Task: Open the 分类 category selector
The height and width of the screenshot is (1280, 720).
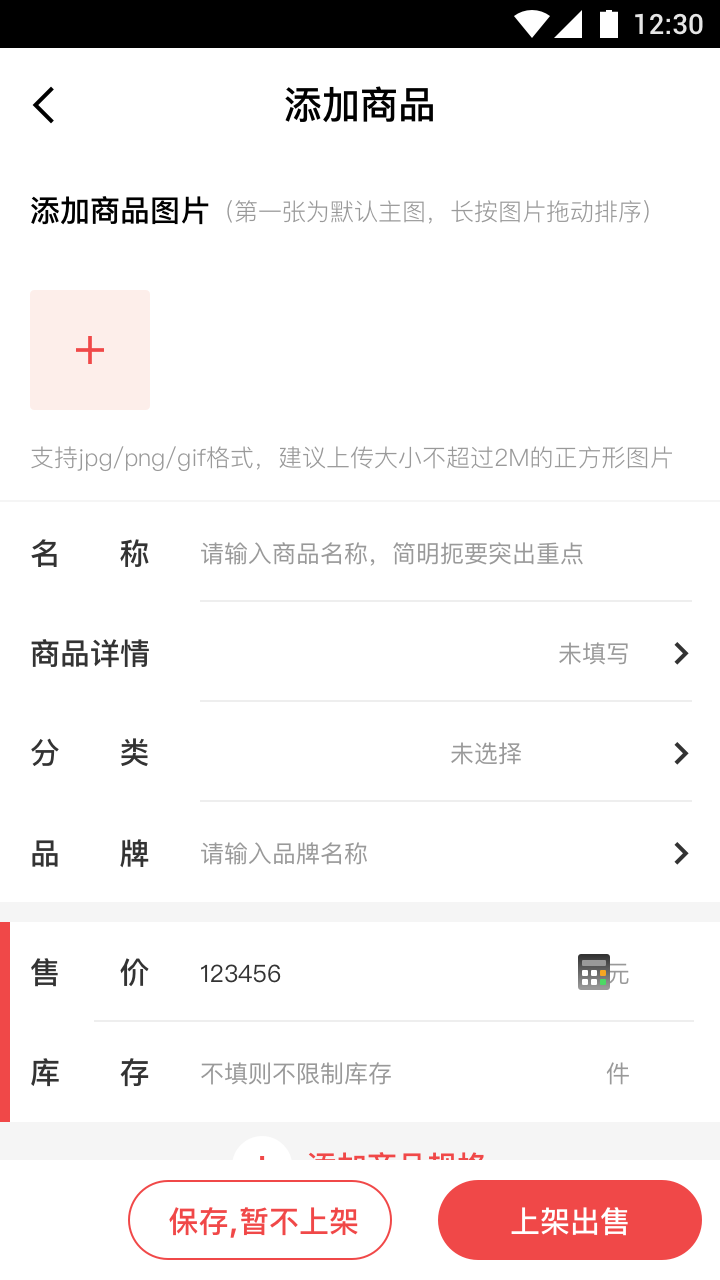Action: point(360,753)
